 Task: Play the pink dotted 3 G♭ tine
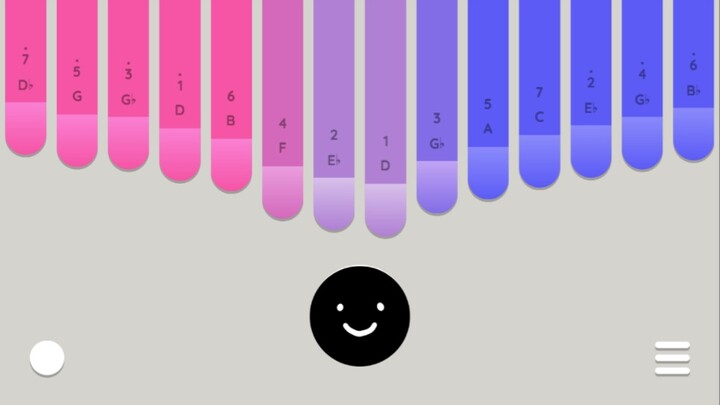(128, 84)
